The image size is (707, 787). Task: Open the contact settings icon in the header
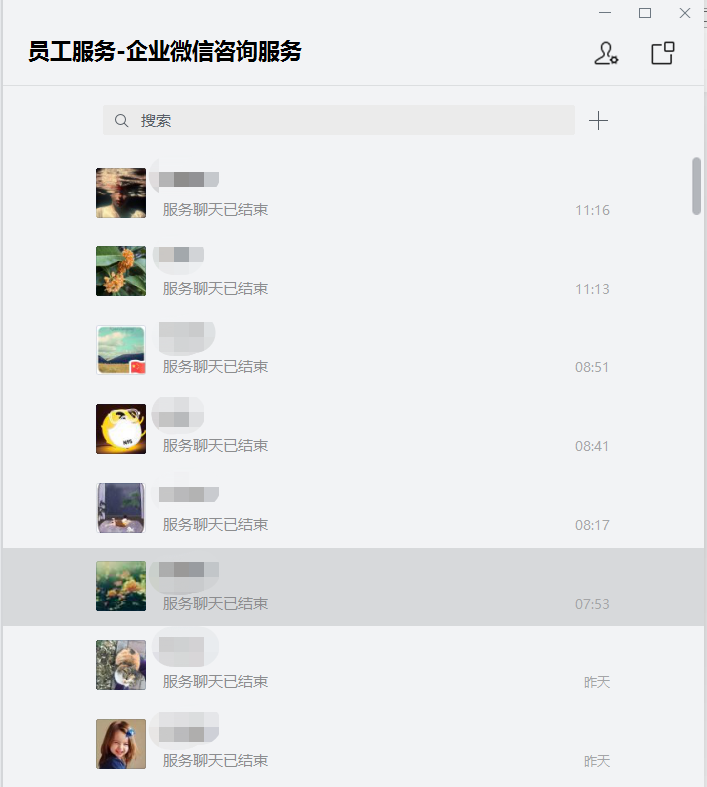coord(606,54)
